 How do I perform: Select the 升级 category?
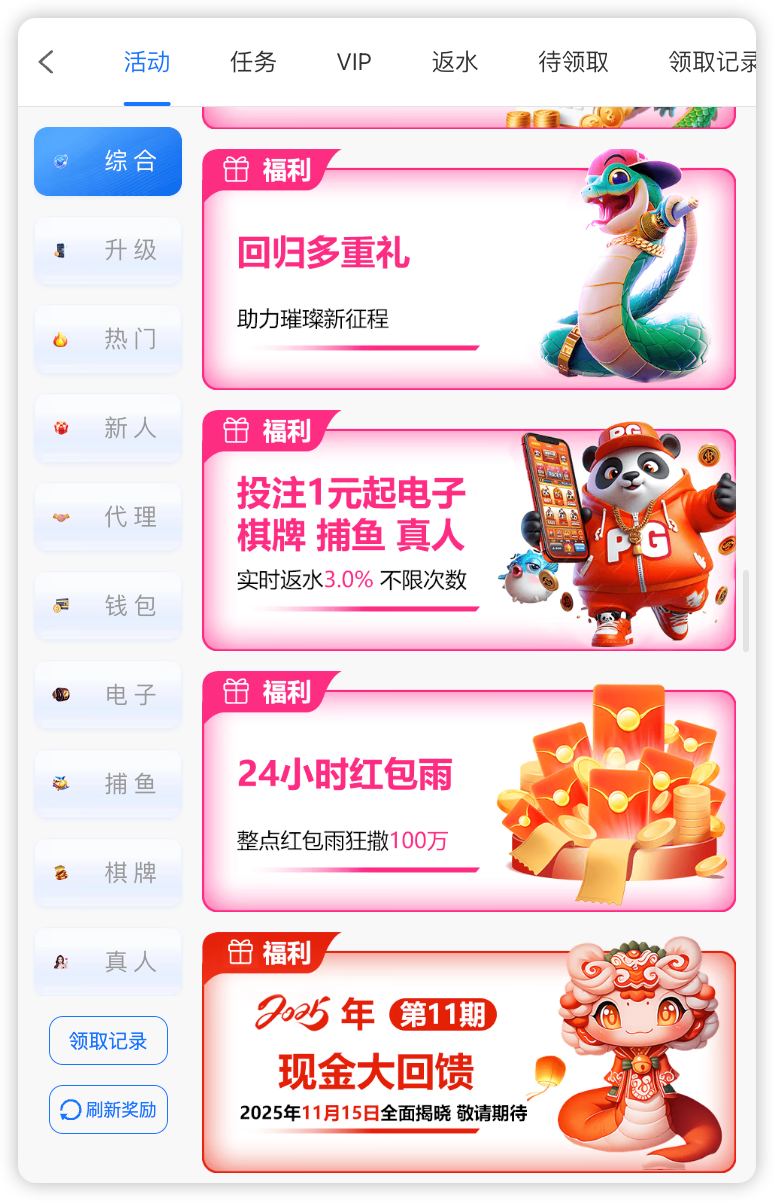point(108,250)
